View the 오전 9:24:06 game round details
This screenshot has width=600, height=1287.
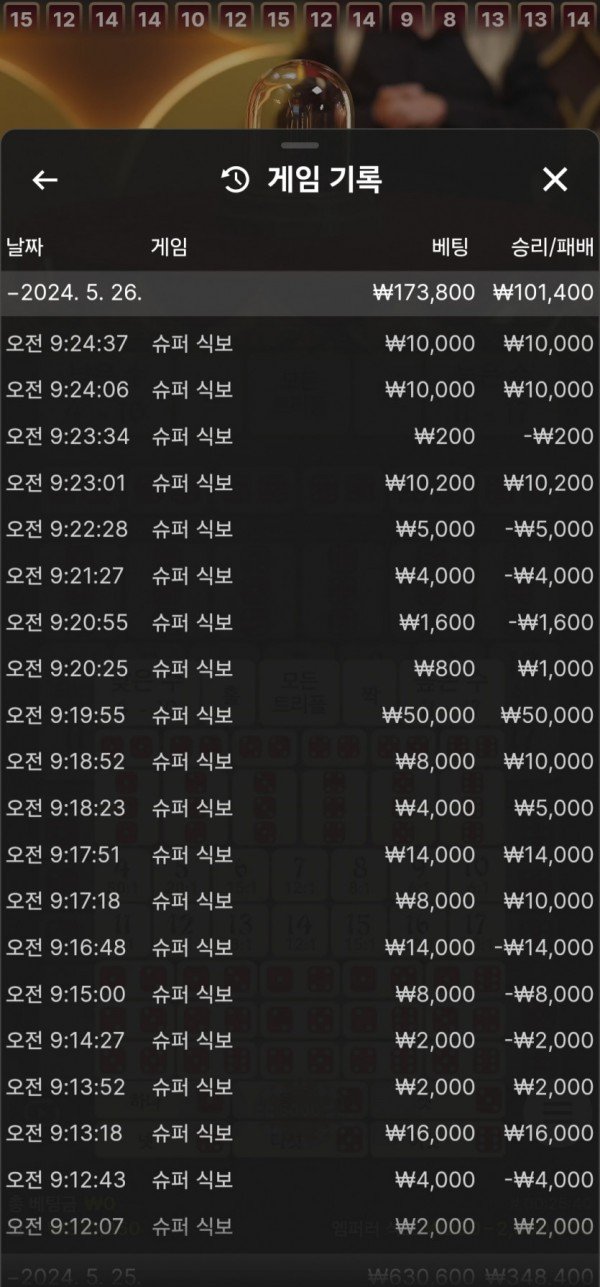300,390
